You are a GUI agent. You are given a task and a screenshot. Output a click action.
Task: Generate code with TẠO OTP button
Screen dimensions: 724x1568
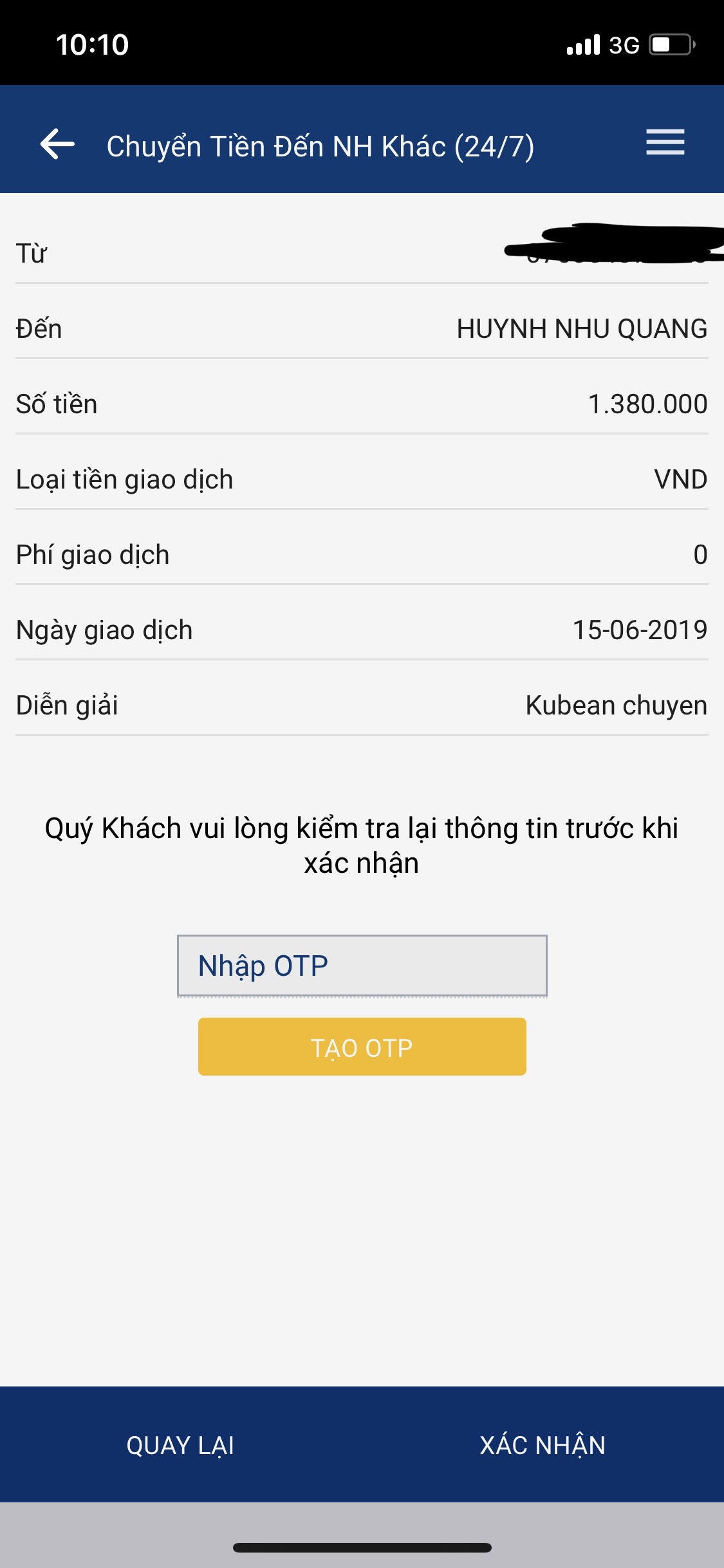(362, 1047)
